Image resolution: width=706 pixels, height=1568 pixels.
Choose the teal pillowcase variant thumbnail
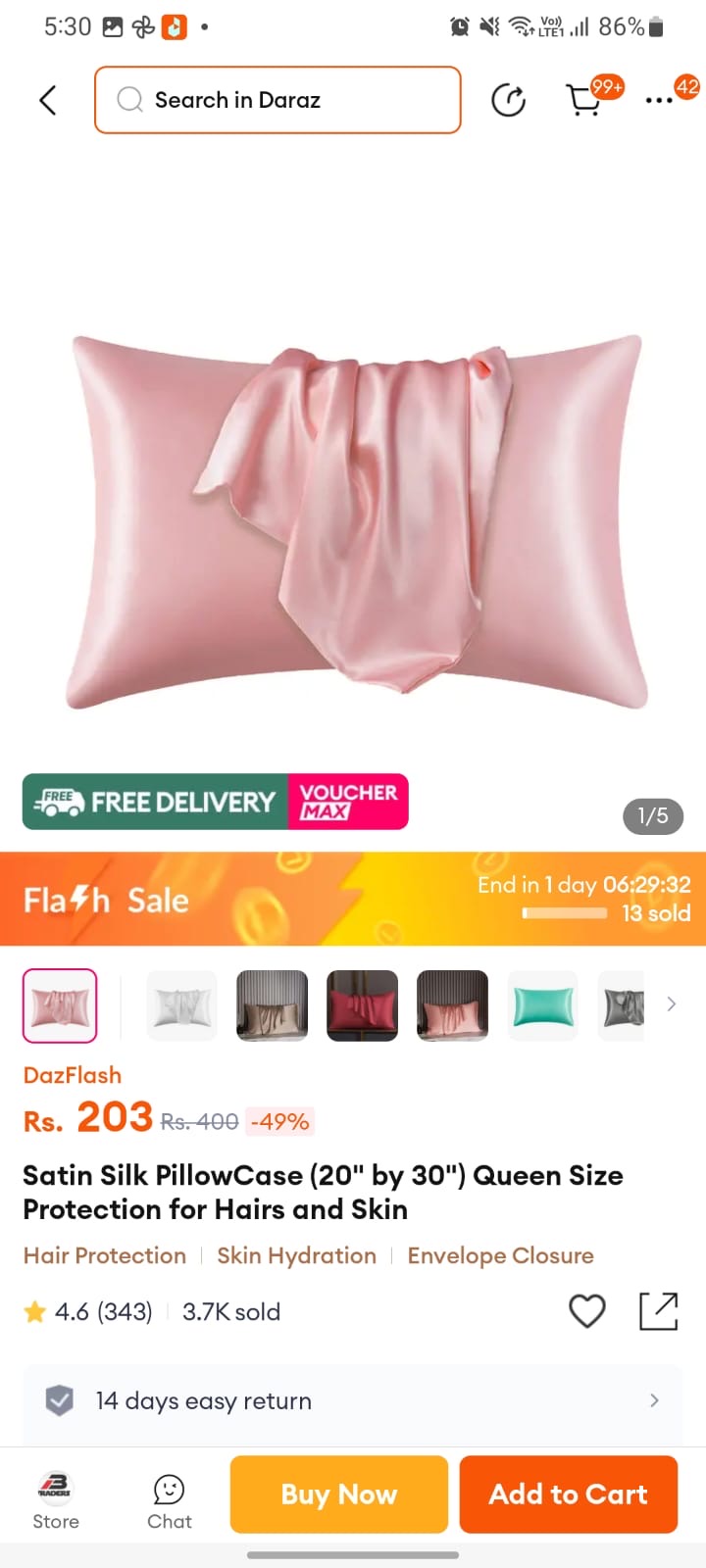point(542,1005)
